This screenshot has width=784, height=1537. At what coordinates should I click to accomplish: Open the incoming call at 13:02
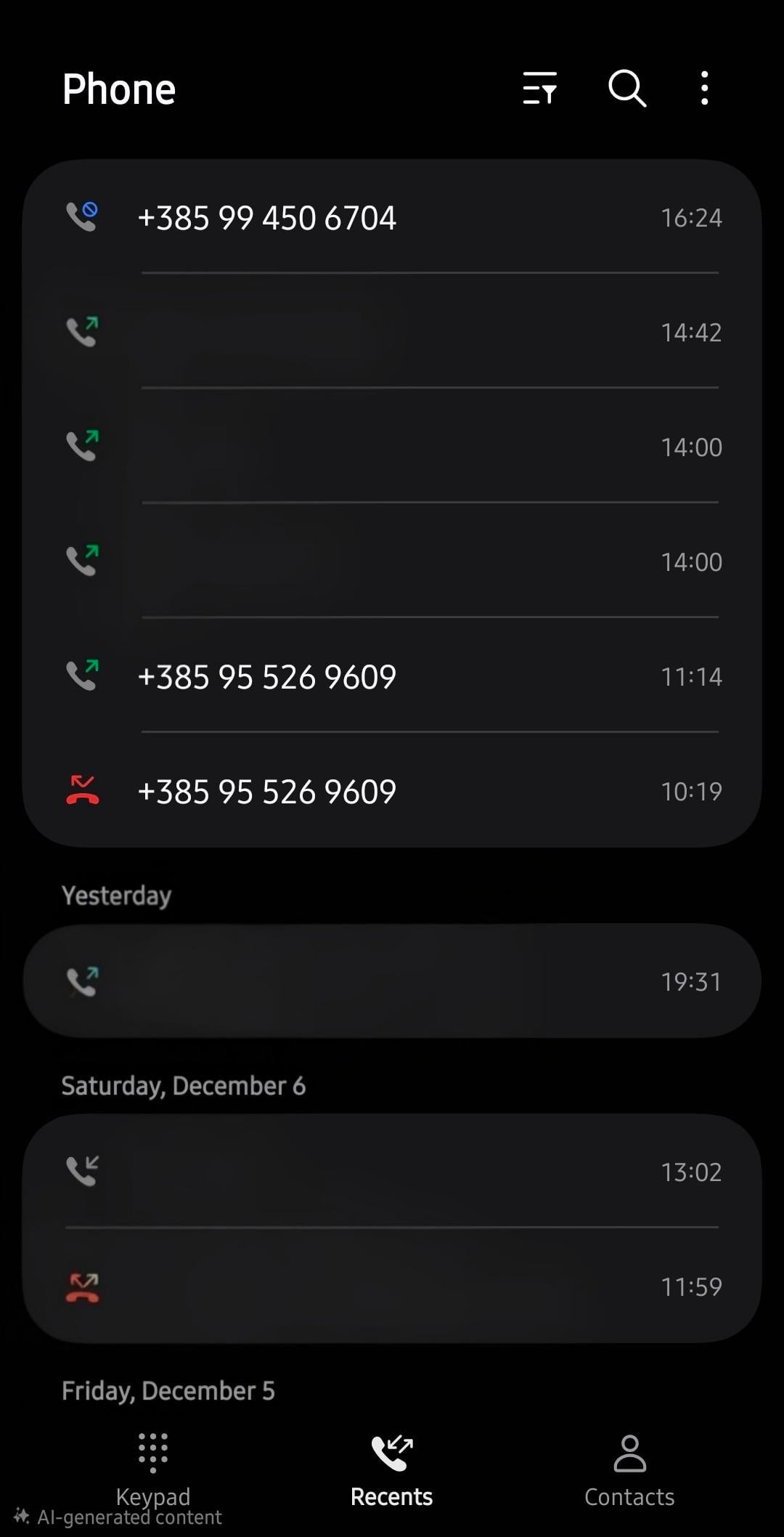(x=392, y=1172)
